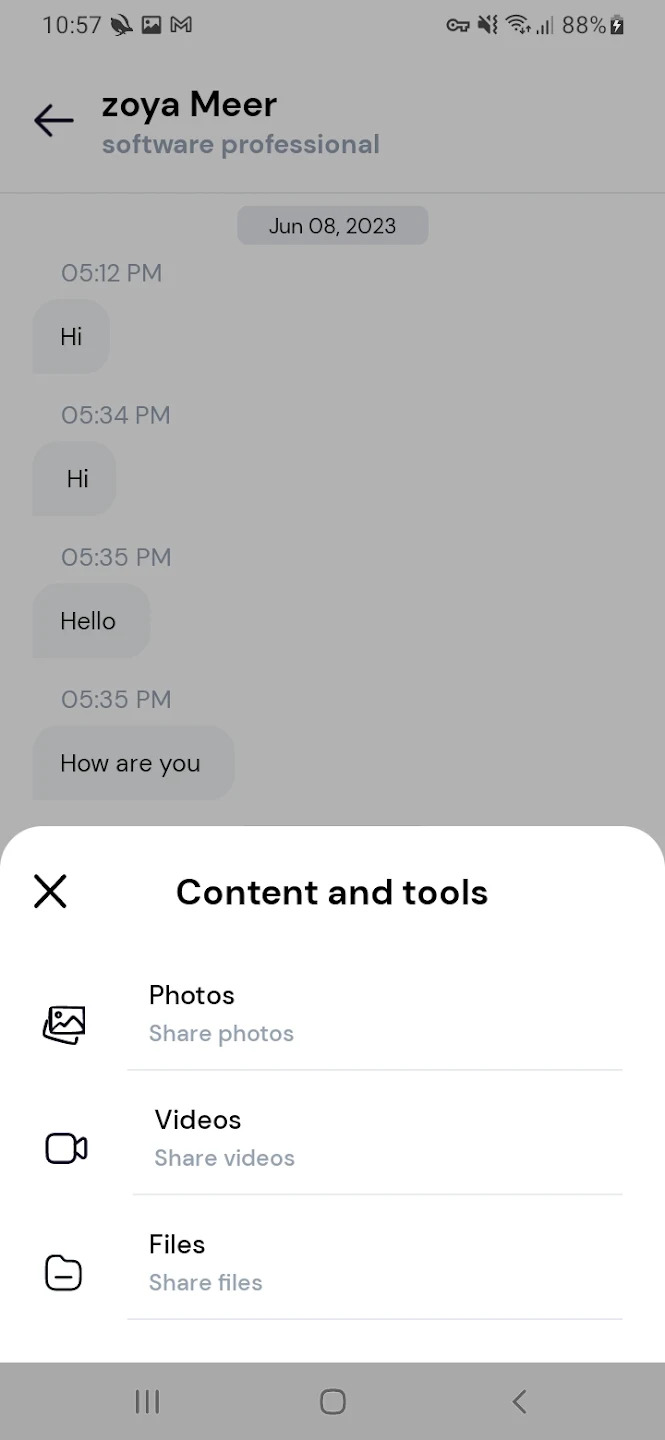
Task: Choose Videos to share videos
Action: tap(332, 1138)
